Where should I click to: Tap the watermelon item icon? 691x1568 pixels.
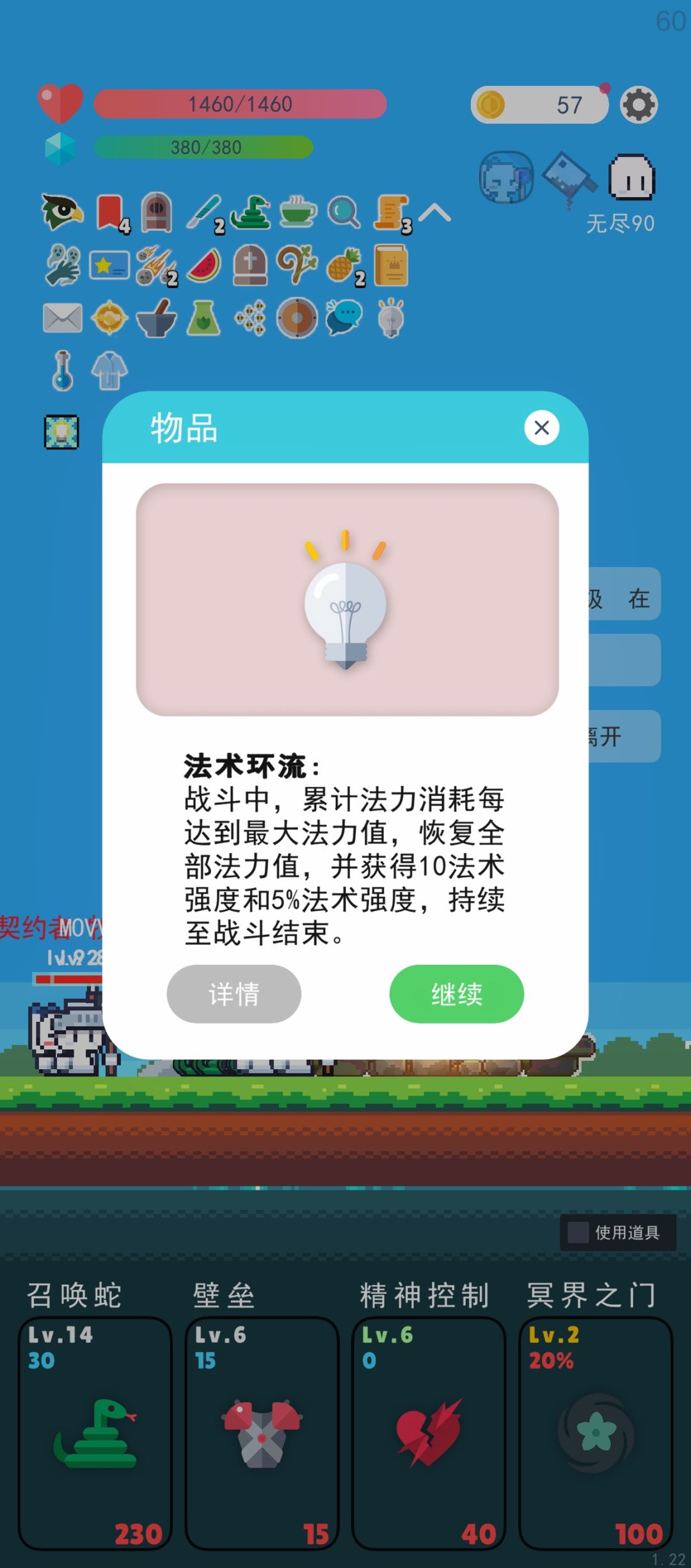[x=204, y=265]
